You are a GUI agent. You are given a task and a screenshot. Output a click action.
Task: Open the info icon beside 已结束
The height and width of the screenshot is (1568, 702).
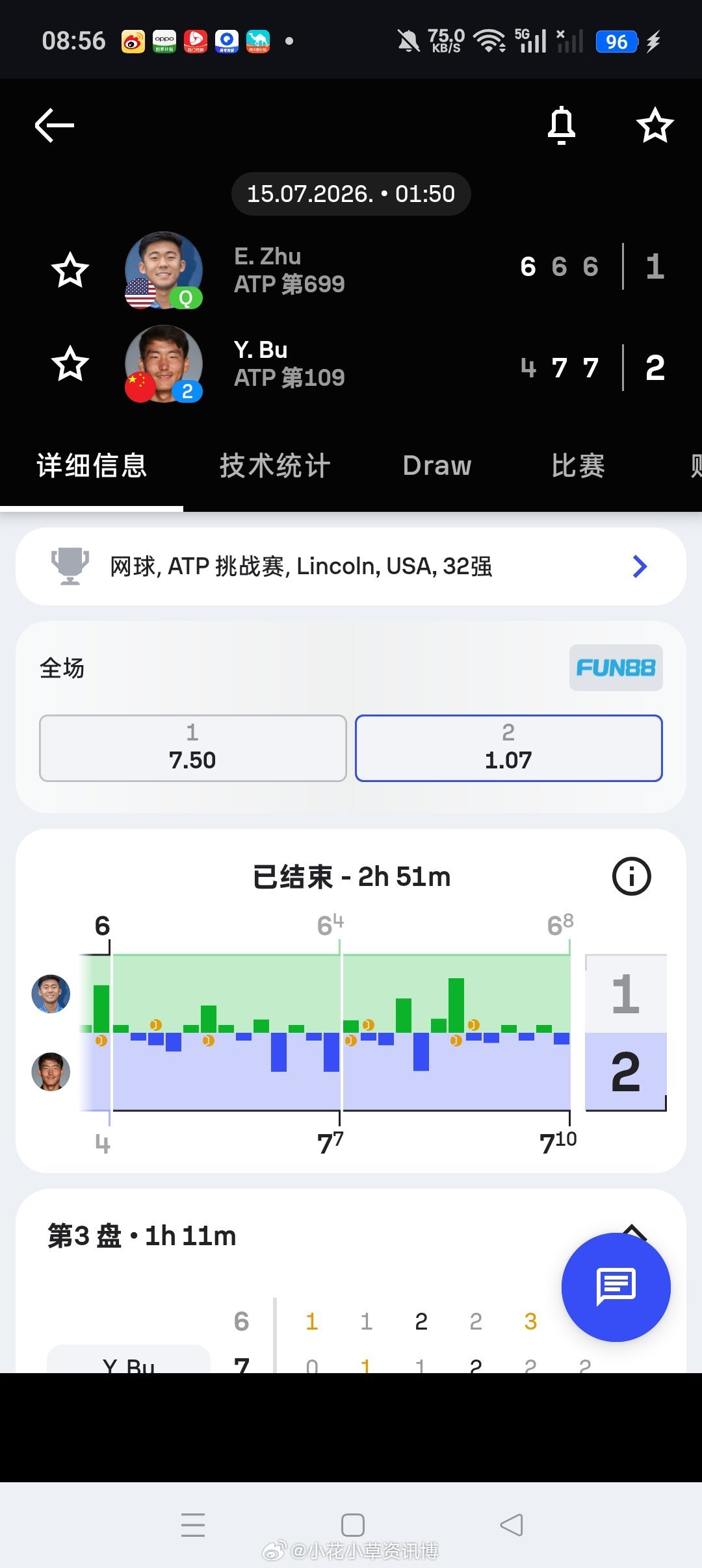click(631, 876)
